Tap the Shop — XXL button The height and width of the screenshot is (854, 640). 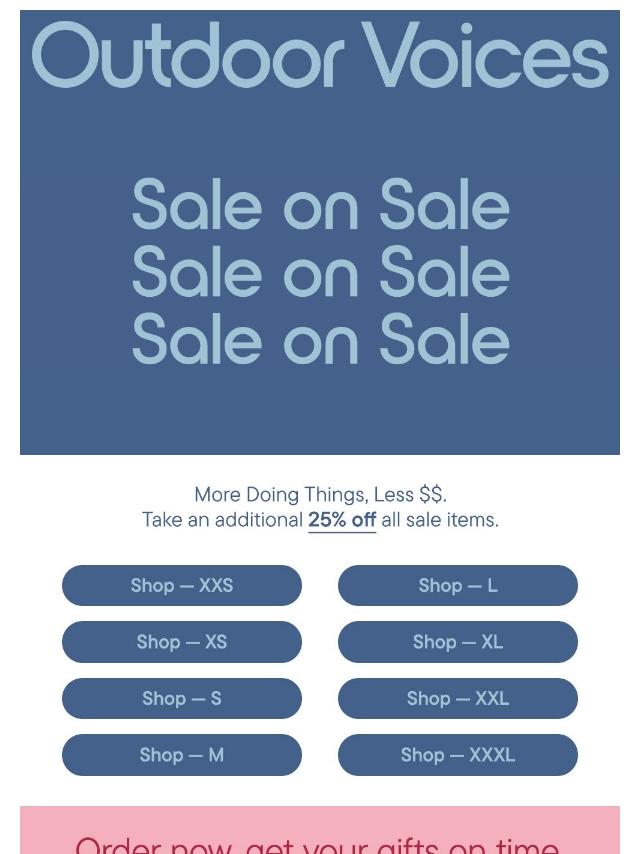click(457, 699)
